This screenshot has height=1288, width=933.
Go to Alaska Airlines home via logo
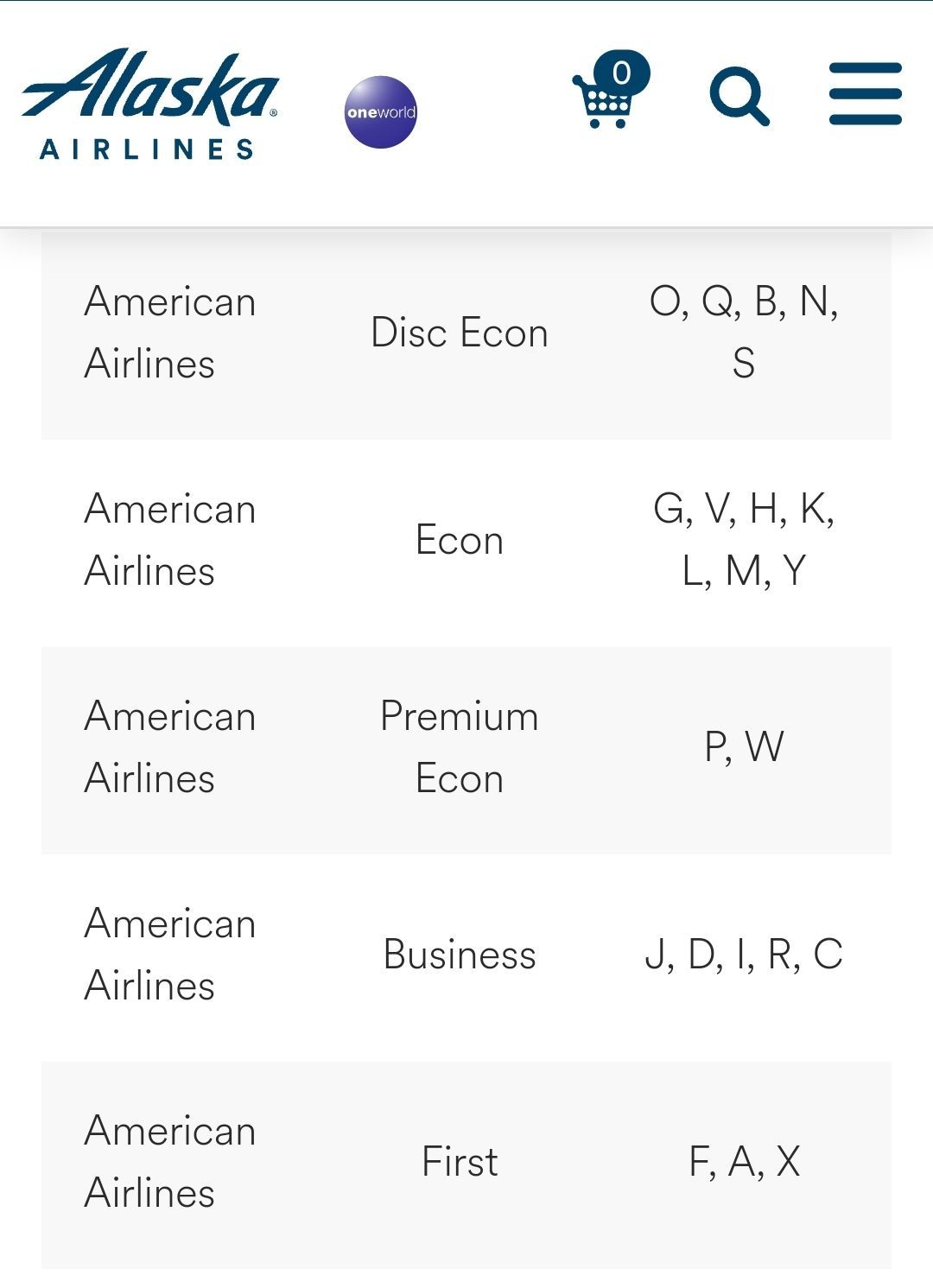point(150,105)
